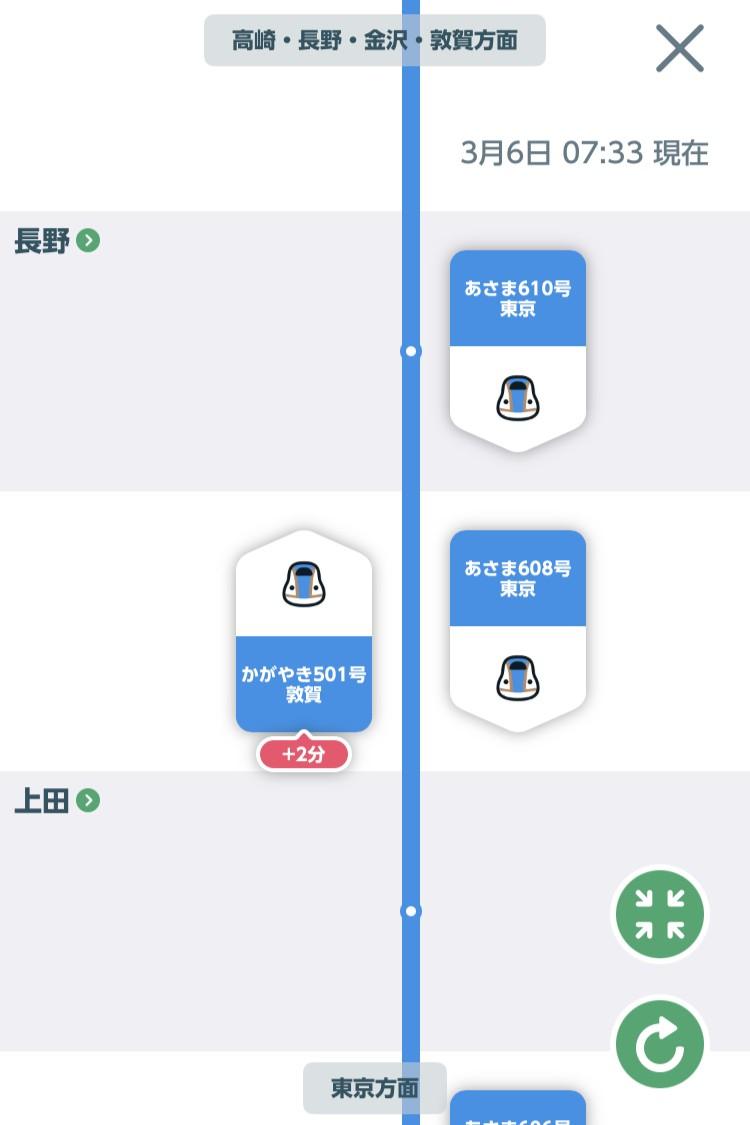Select the あさま608号 train card
This screenshot has height=1125, width=750.
[517, 629]
